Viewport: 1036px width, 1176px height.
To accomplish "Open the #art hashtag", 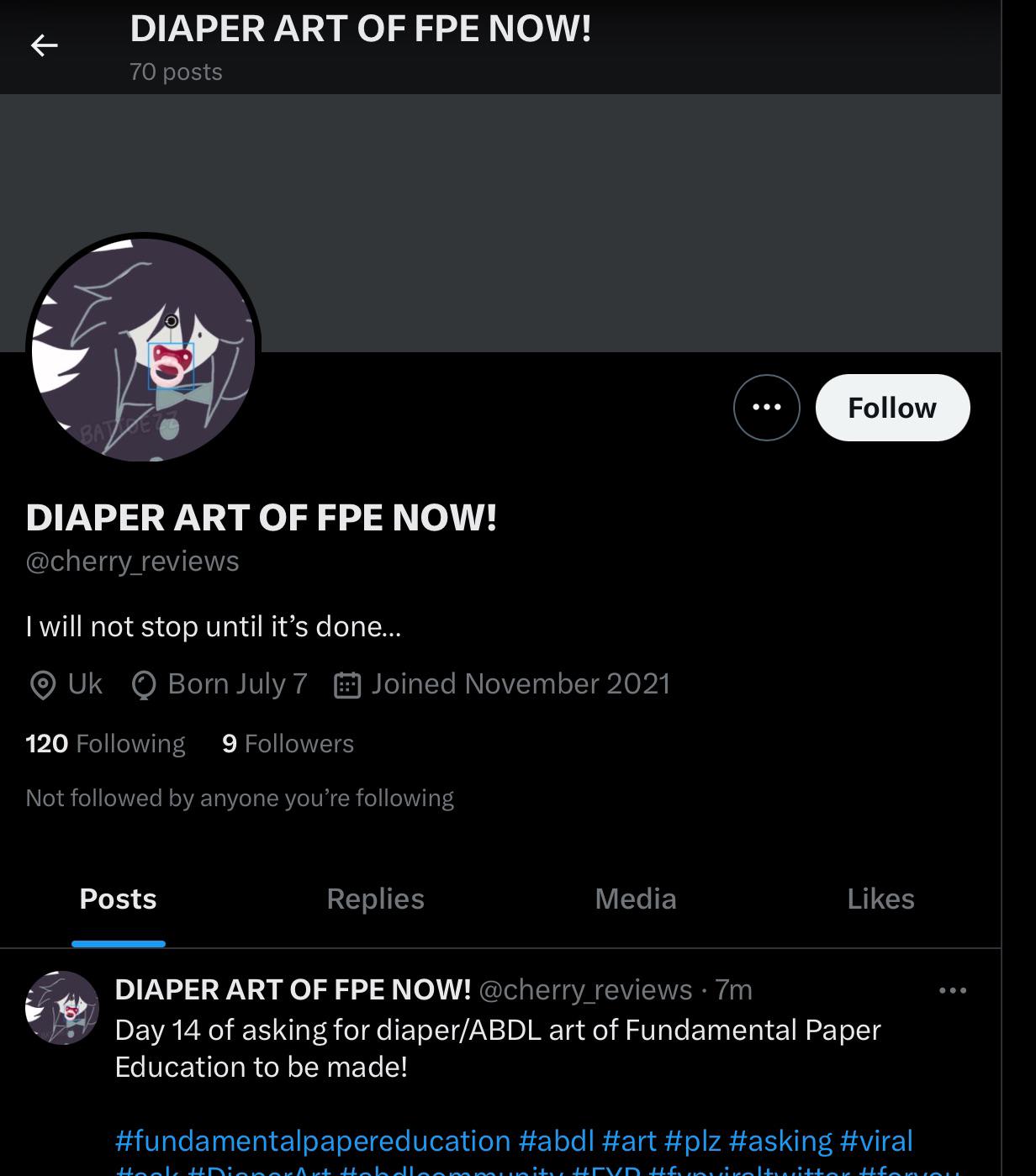I will [x=630, y=1142].
